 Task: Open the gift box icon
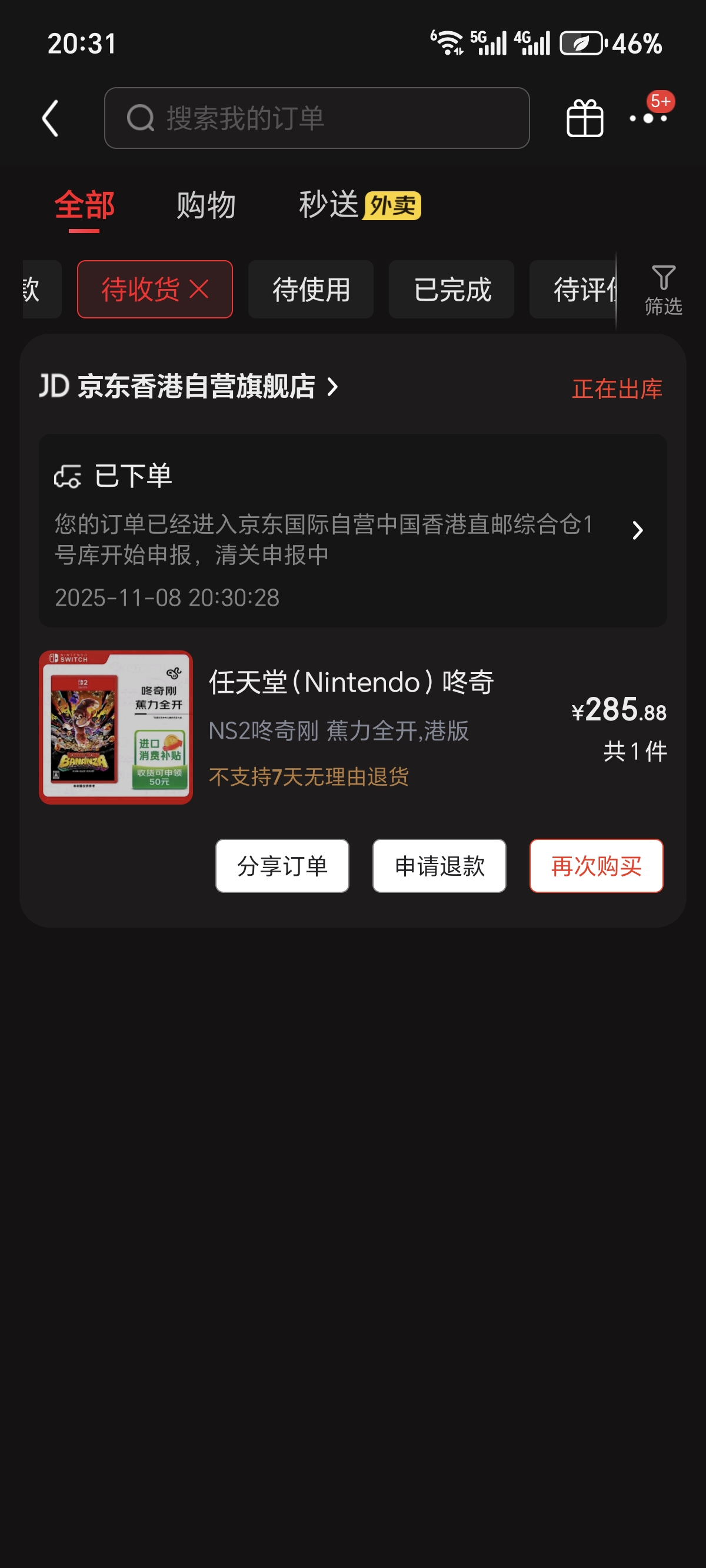(x=584, y=118)
